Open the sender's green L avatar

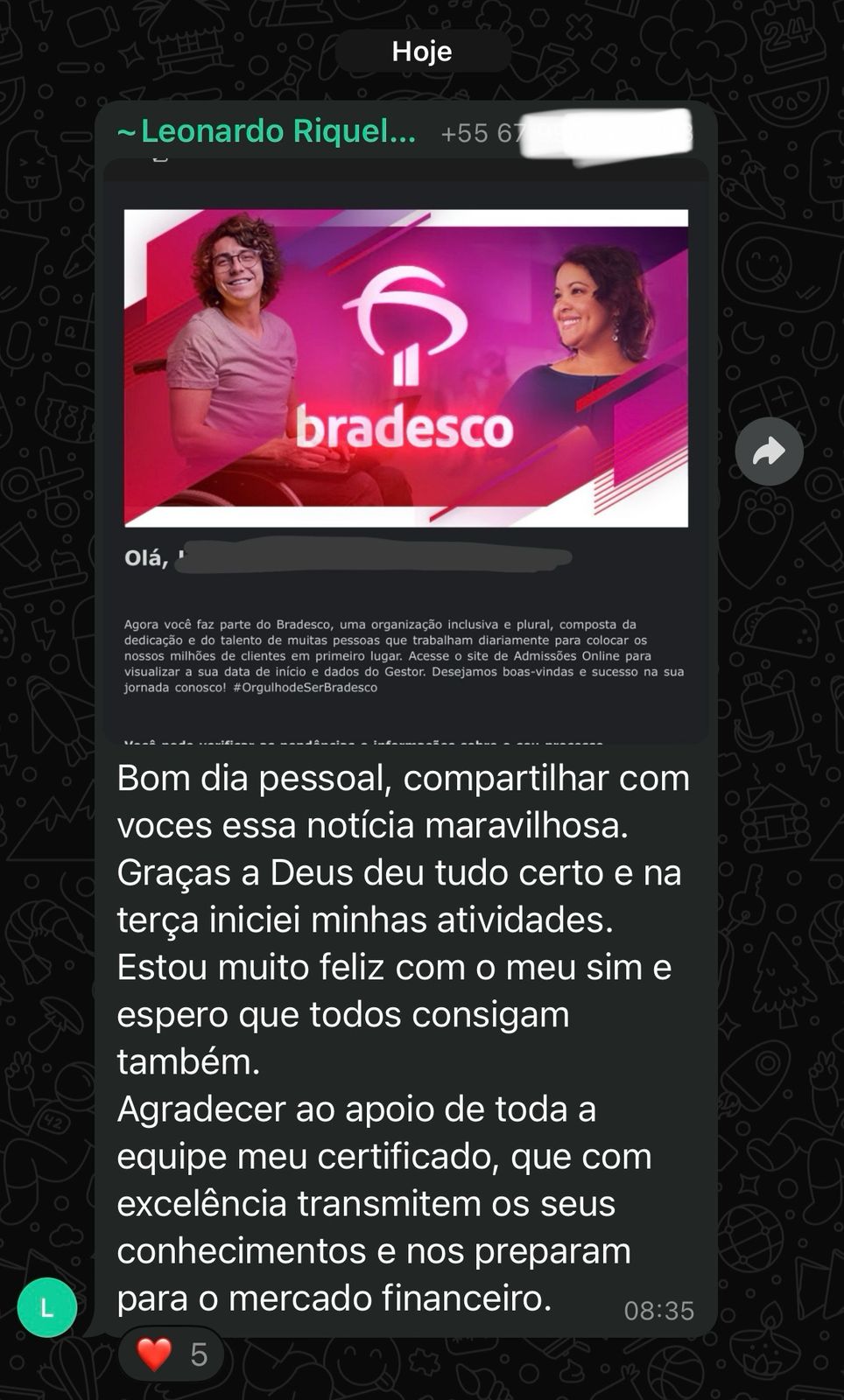click(x=47, y=1307)
